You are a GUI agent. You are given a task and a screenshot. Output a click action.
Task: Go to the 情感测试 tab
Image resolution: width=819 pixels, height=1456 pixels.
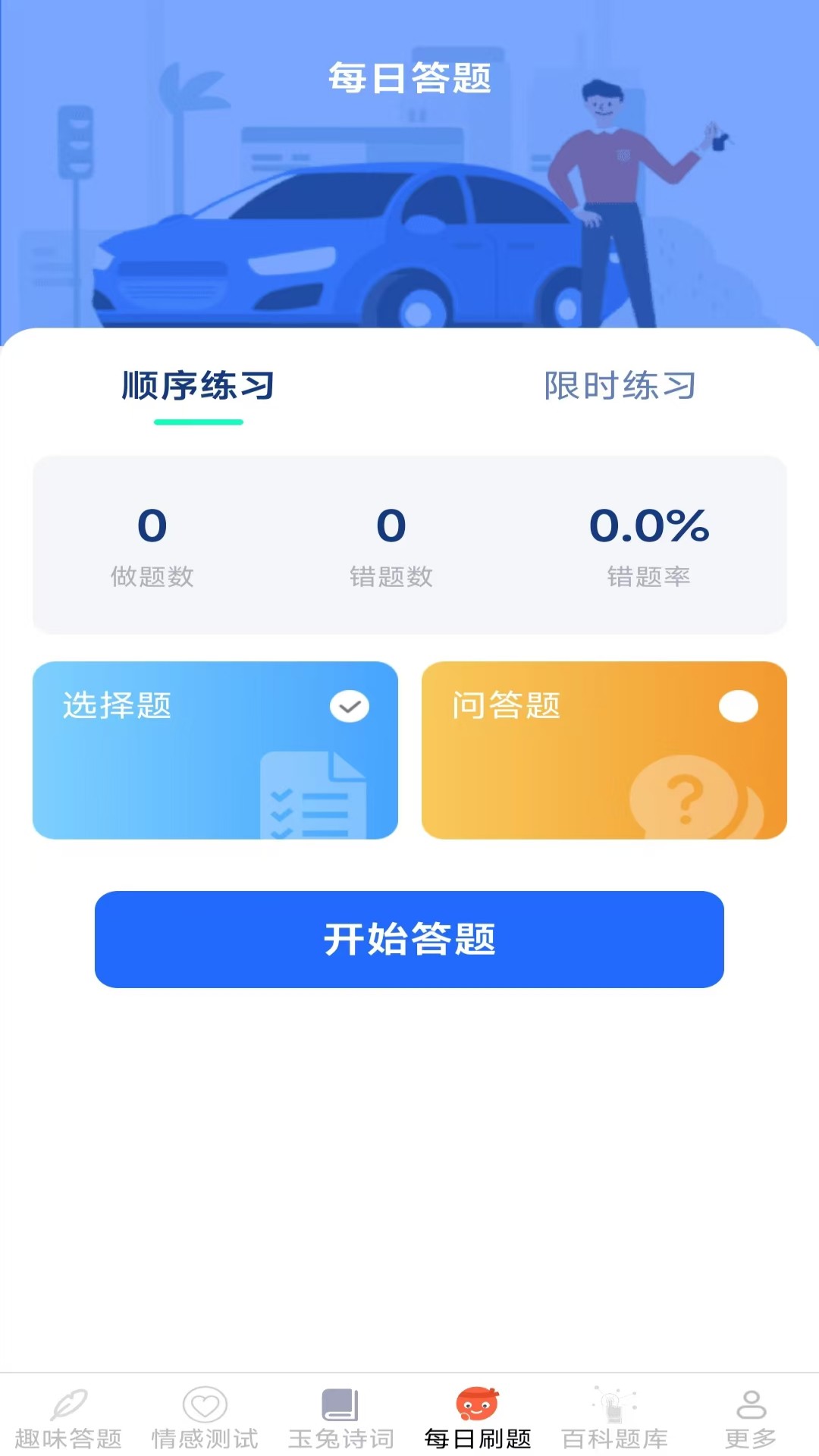point(205,1417)
